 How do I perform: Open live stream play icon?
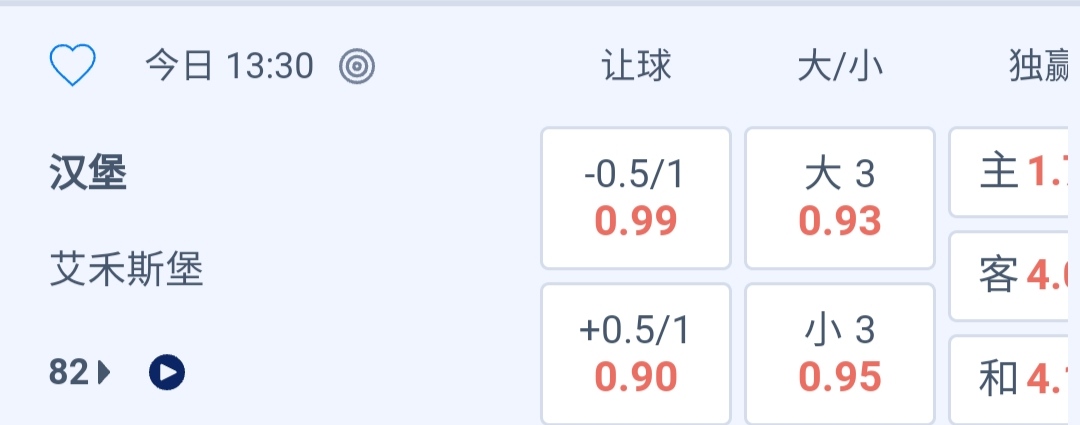tap(167, 373)
